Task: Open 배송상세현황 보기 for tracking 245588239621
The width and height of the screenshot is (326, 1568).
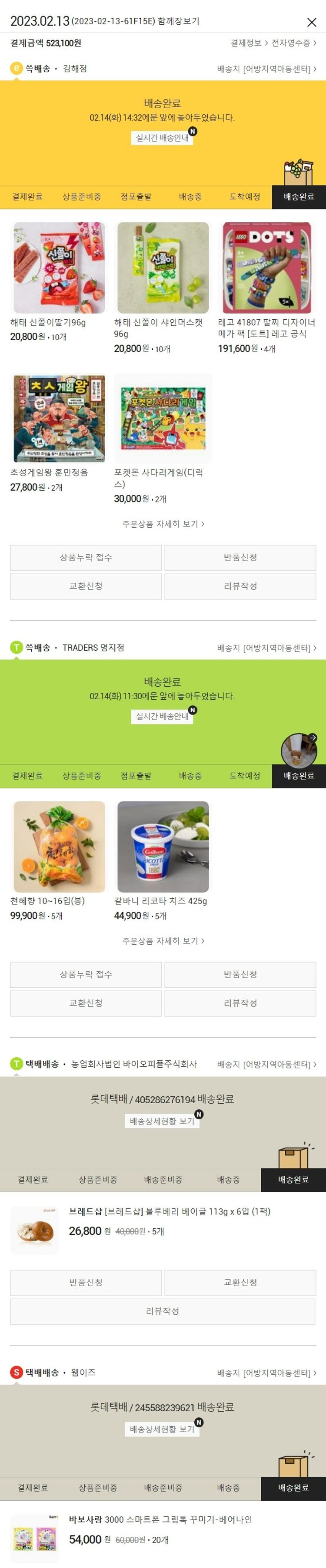Action: pyautogui.click(x=162, y=1429)
